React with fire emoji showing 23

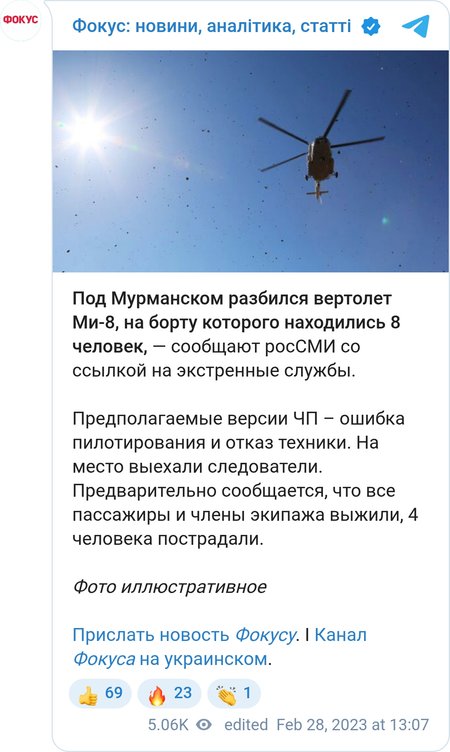tap(169, 693)
